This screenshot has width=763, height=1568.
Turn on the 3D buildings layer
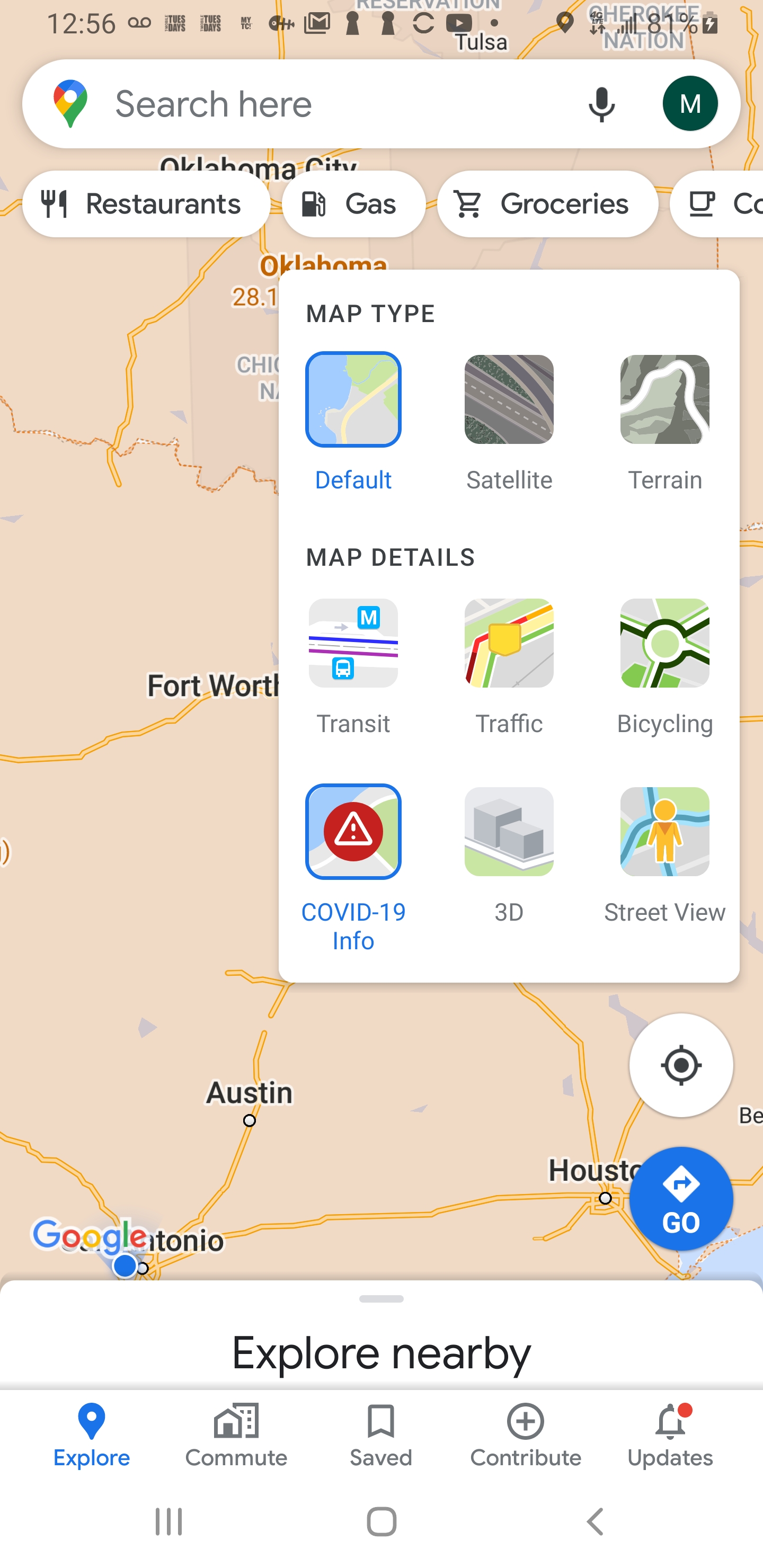509,832
